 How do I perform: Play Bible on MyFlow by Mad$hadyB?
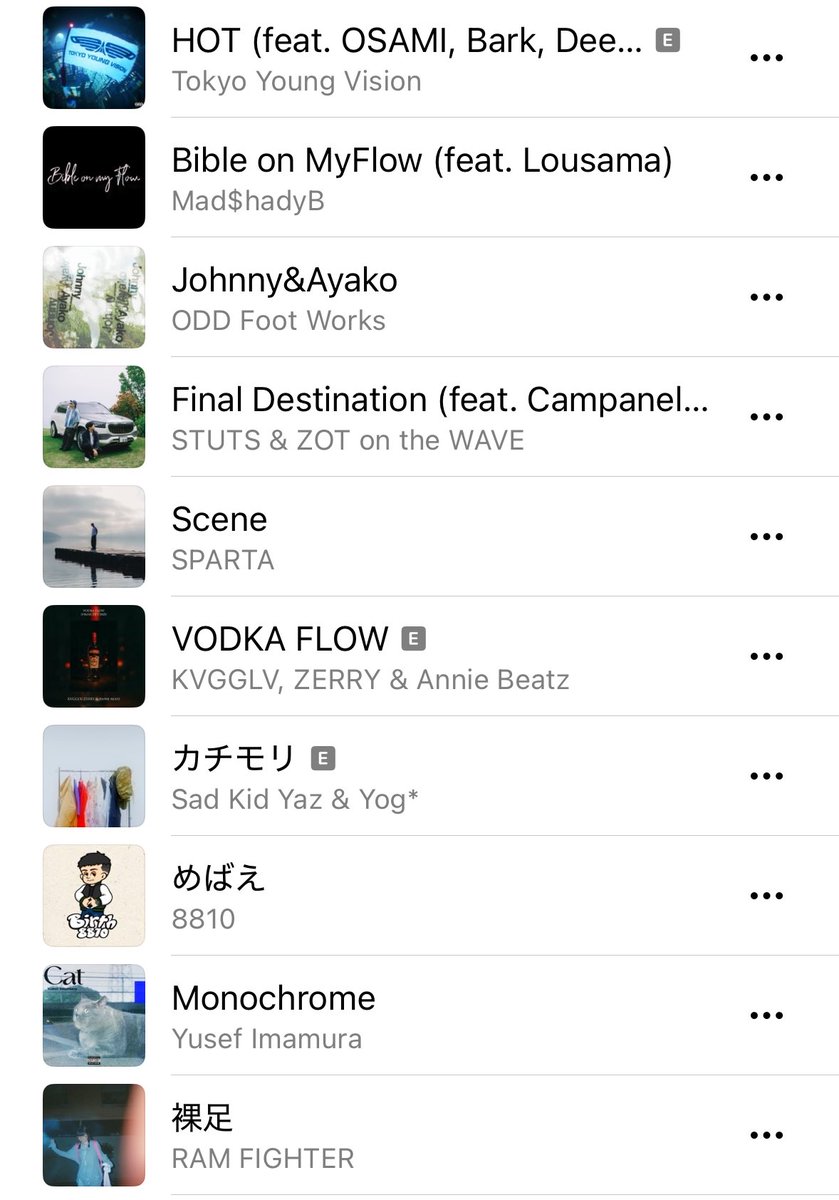421,161
